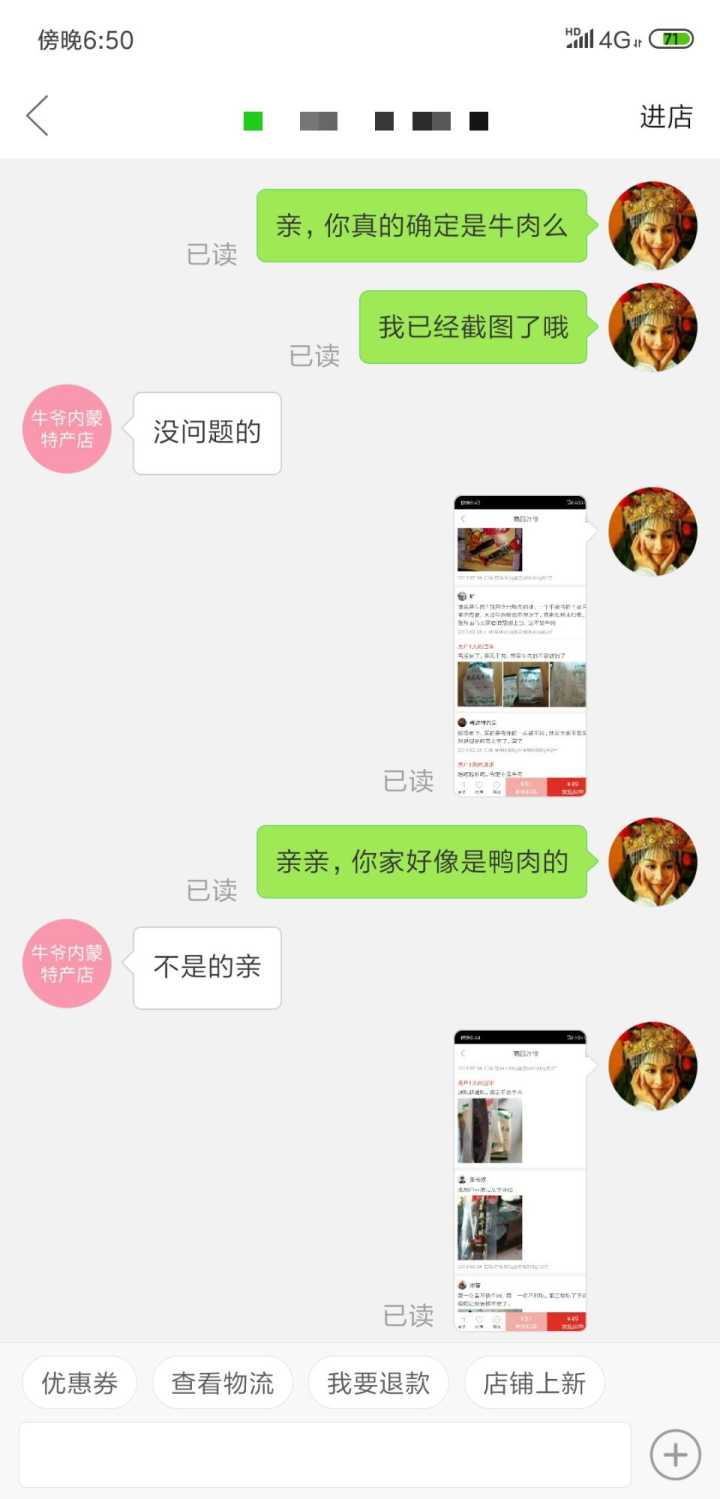Viewport: 720px width, 1499px height.
Task: Tap the 优惠券 coupon chip
Action: coord(79,1383)
